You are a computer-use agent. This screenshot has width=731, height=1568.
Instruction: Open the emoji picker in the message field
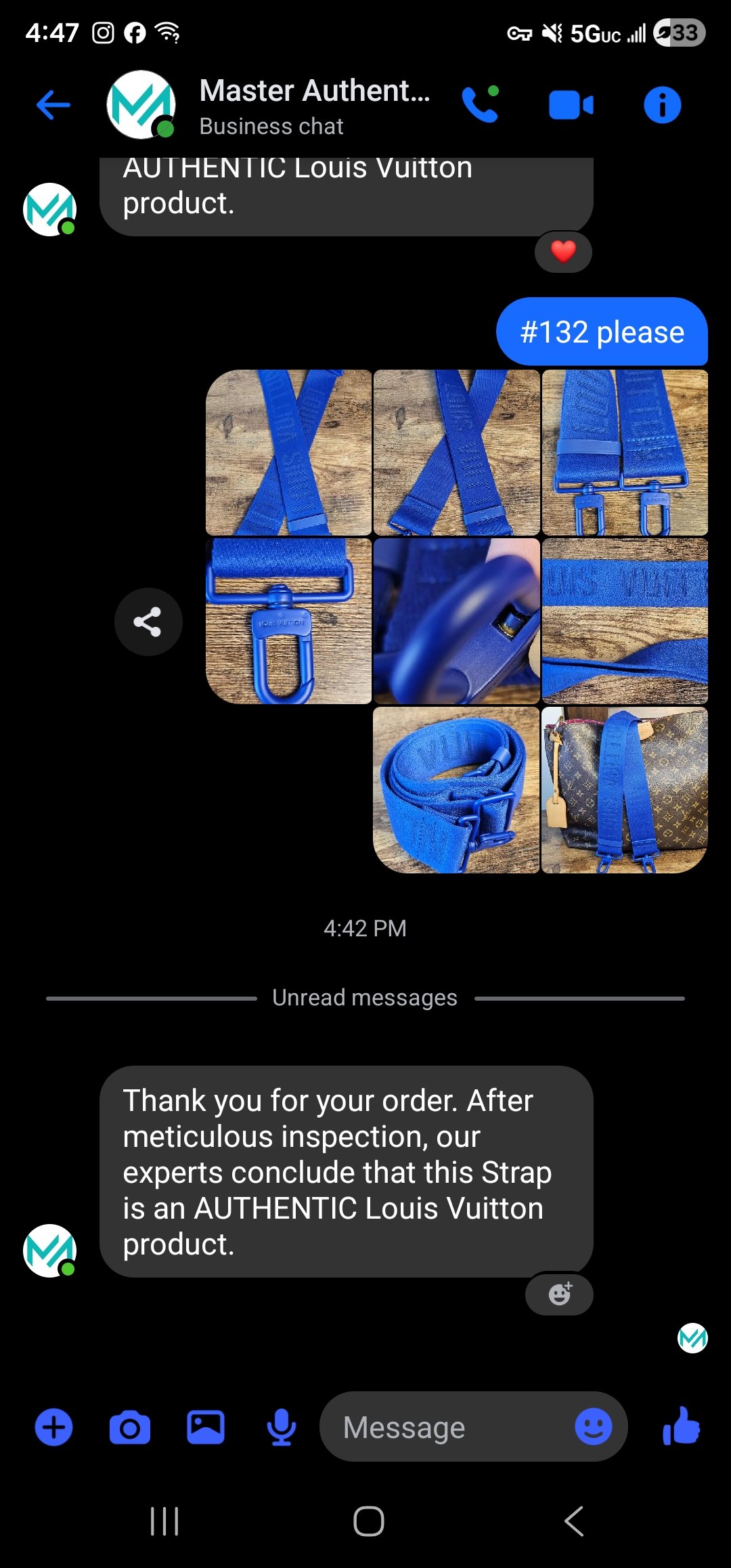[x=593, y=1427]
